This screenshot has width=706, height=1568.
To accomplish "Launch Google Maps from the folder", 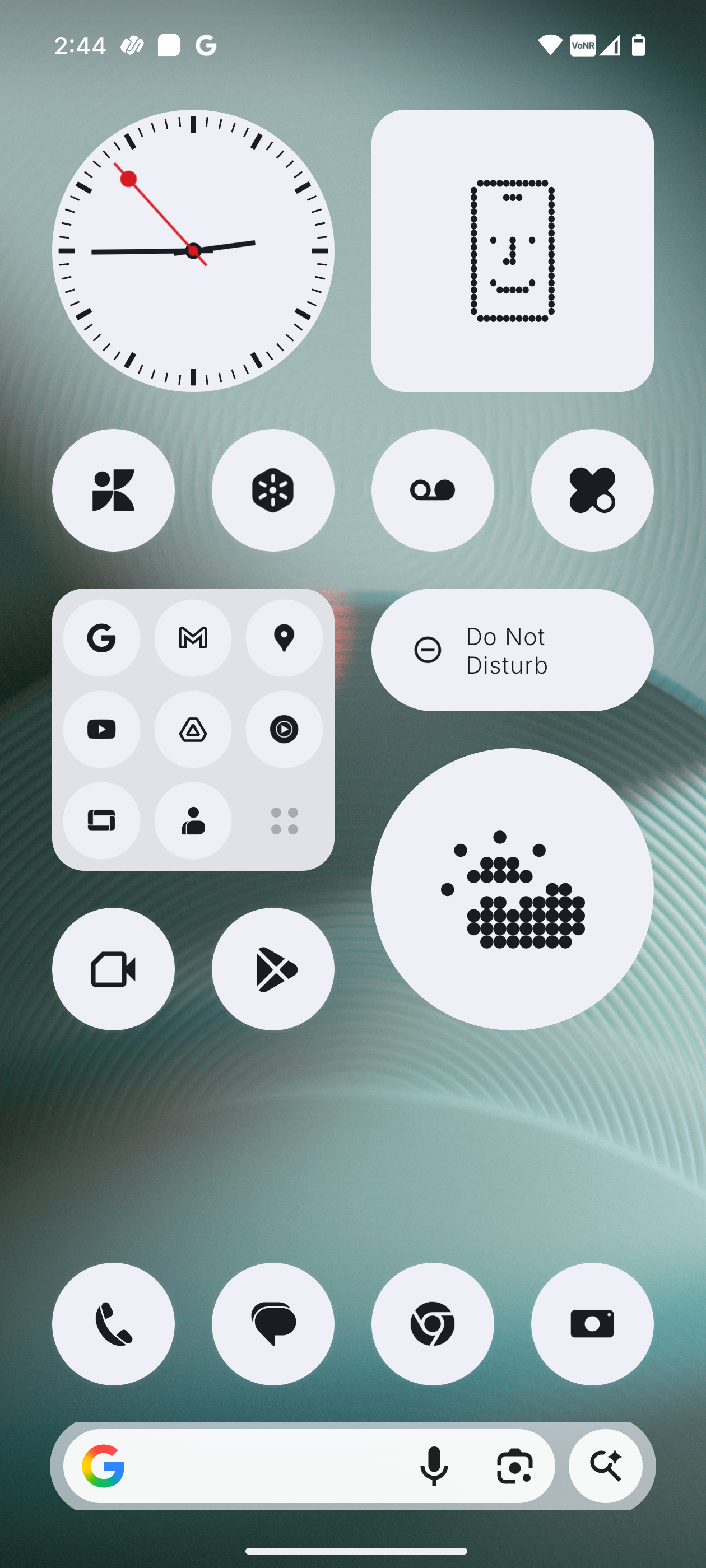I will tap(284, 638).
